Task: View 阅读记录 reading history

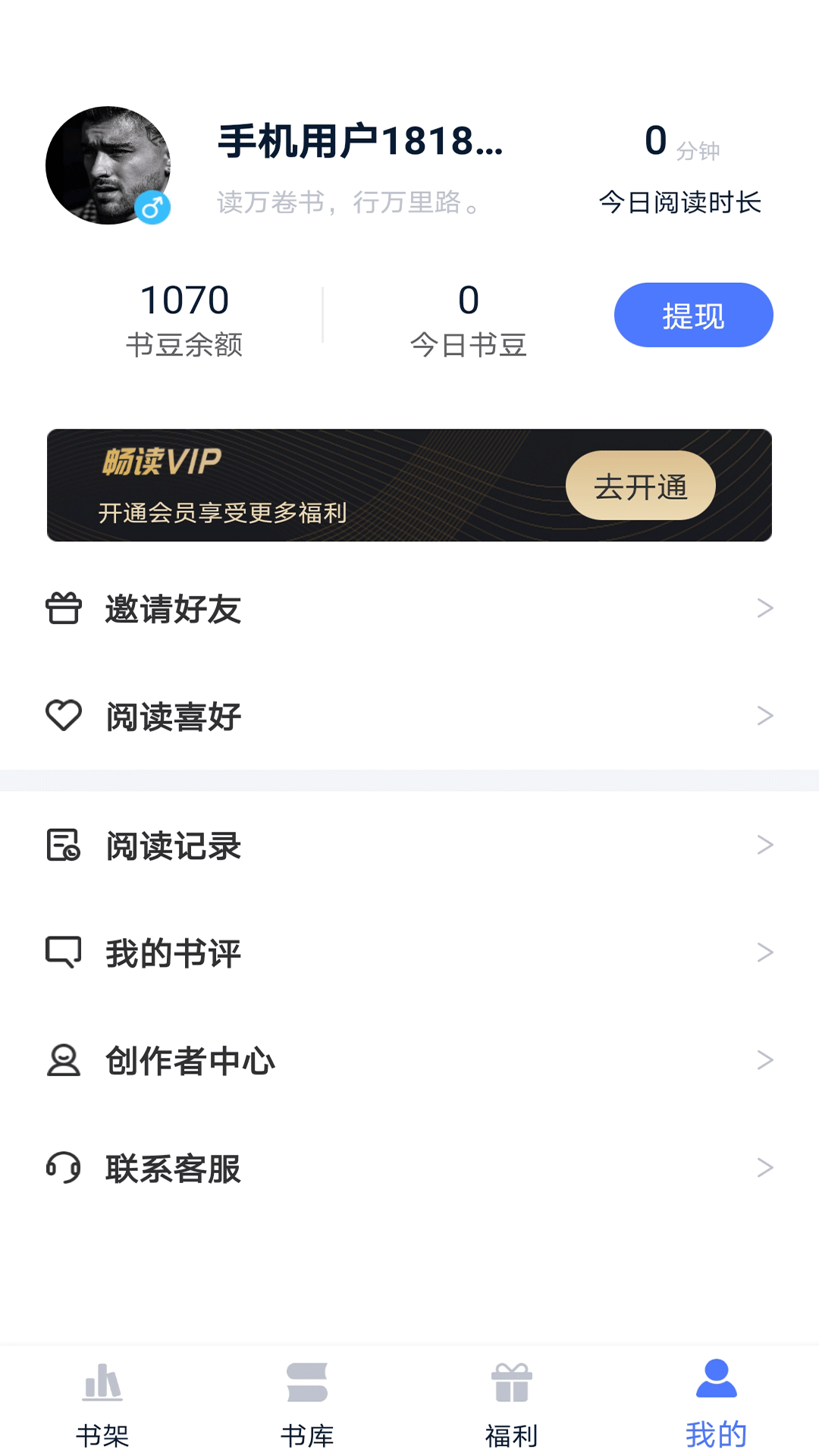Action: point(409,846)
